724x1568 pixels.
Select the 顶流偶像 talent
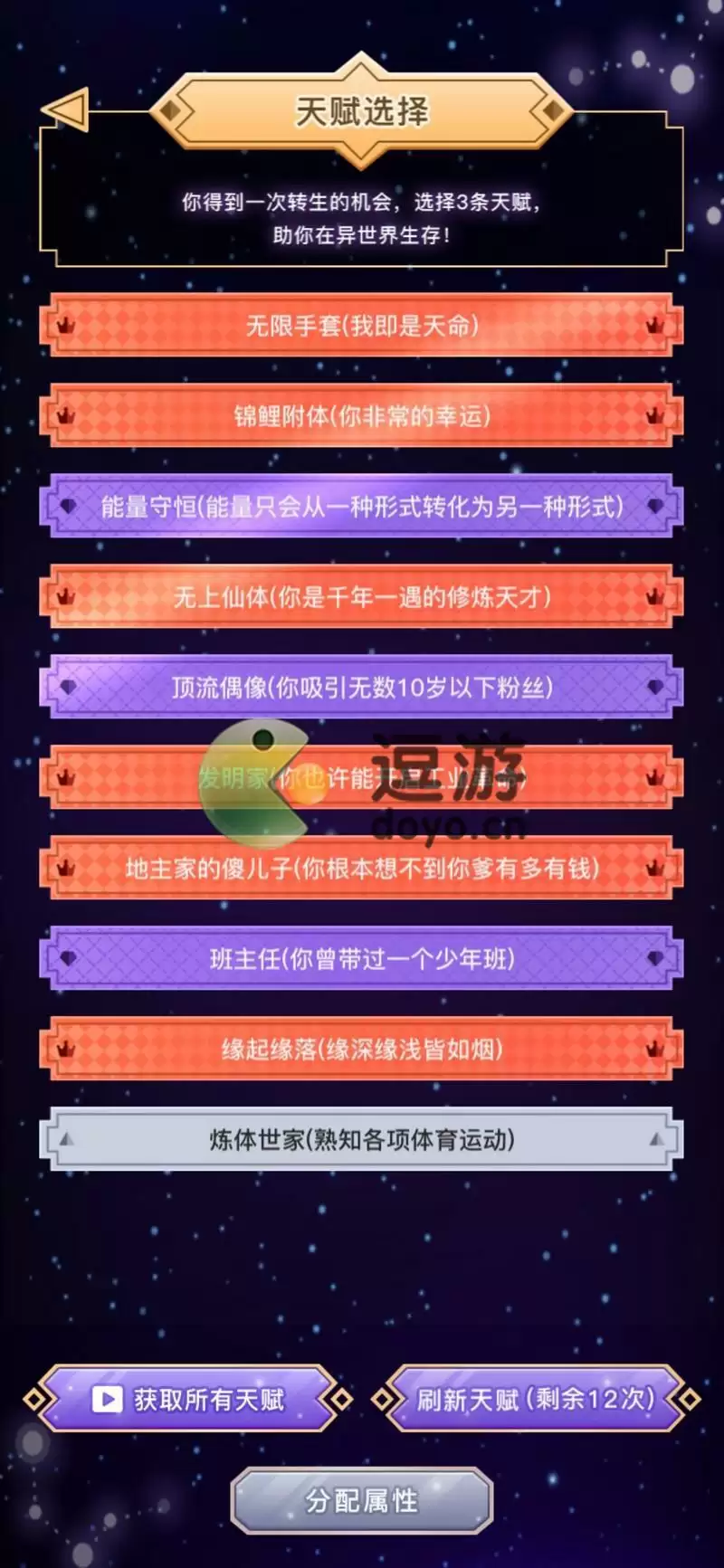click(362, 687)
